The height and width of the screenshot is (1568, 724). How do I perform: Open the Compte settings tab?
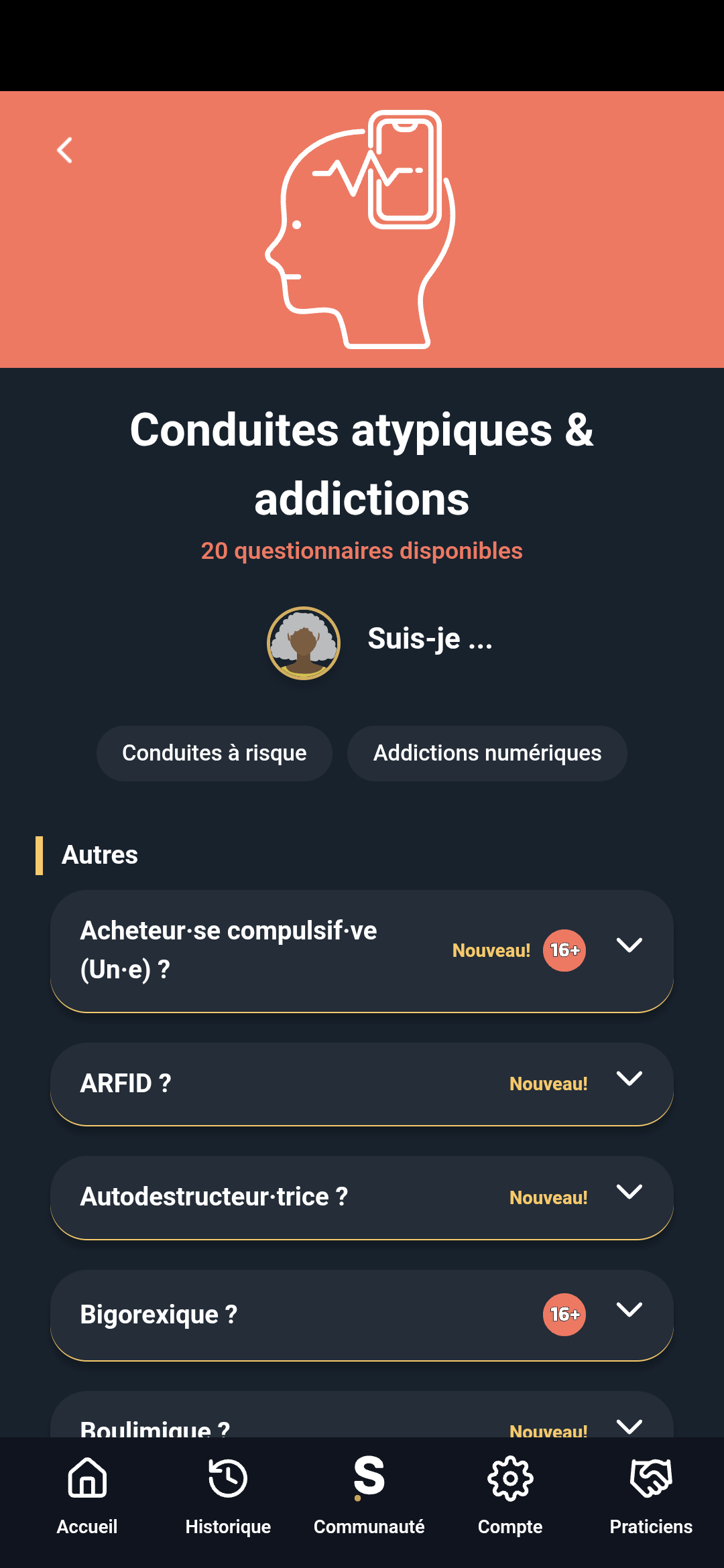tap(510, 1496)
